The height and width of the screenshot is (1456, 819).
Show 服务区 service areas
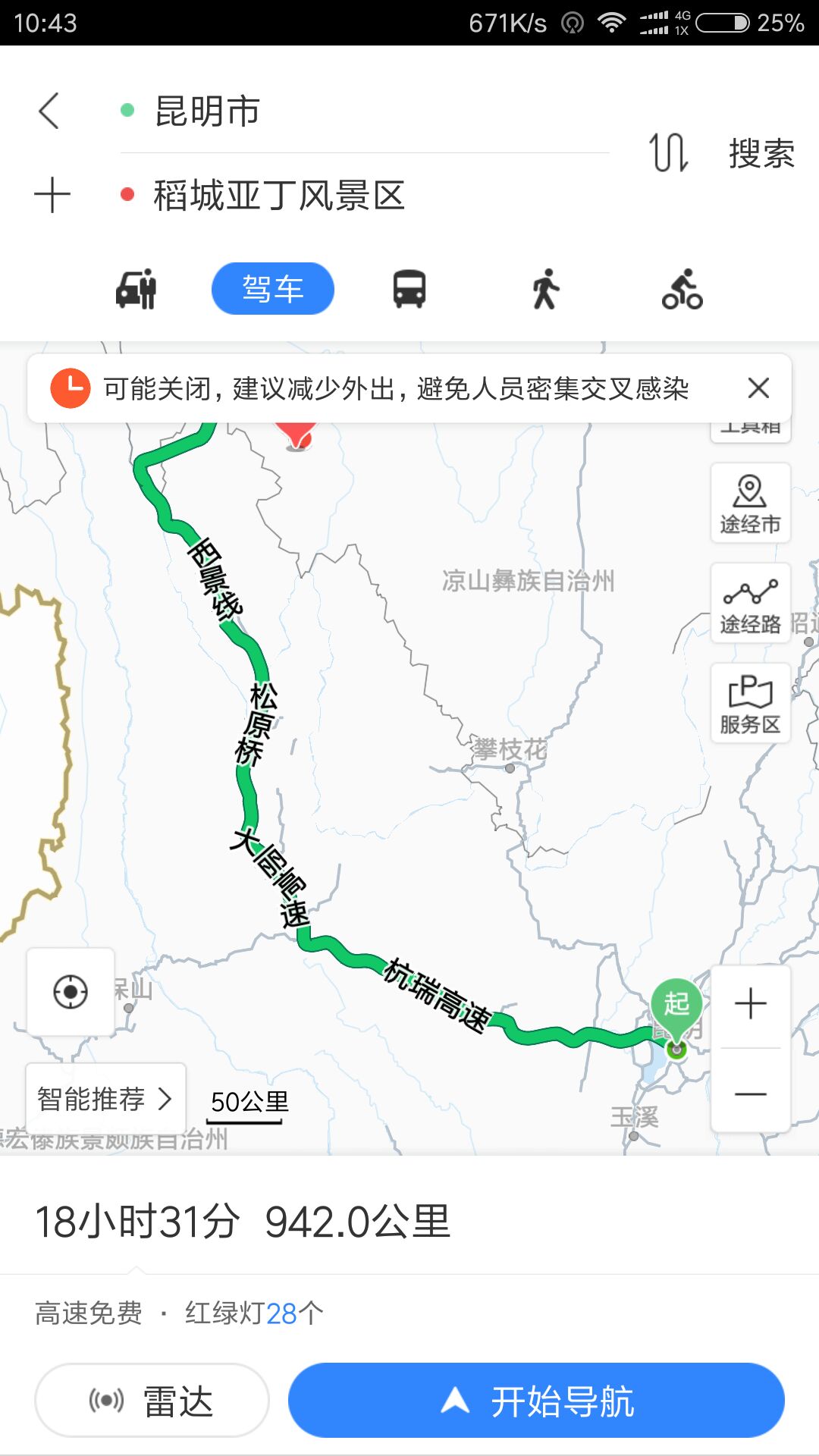[750, 704]
